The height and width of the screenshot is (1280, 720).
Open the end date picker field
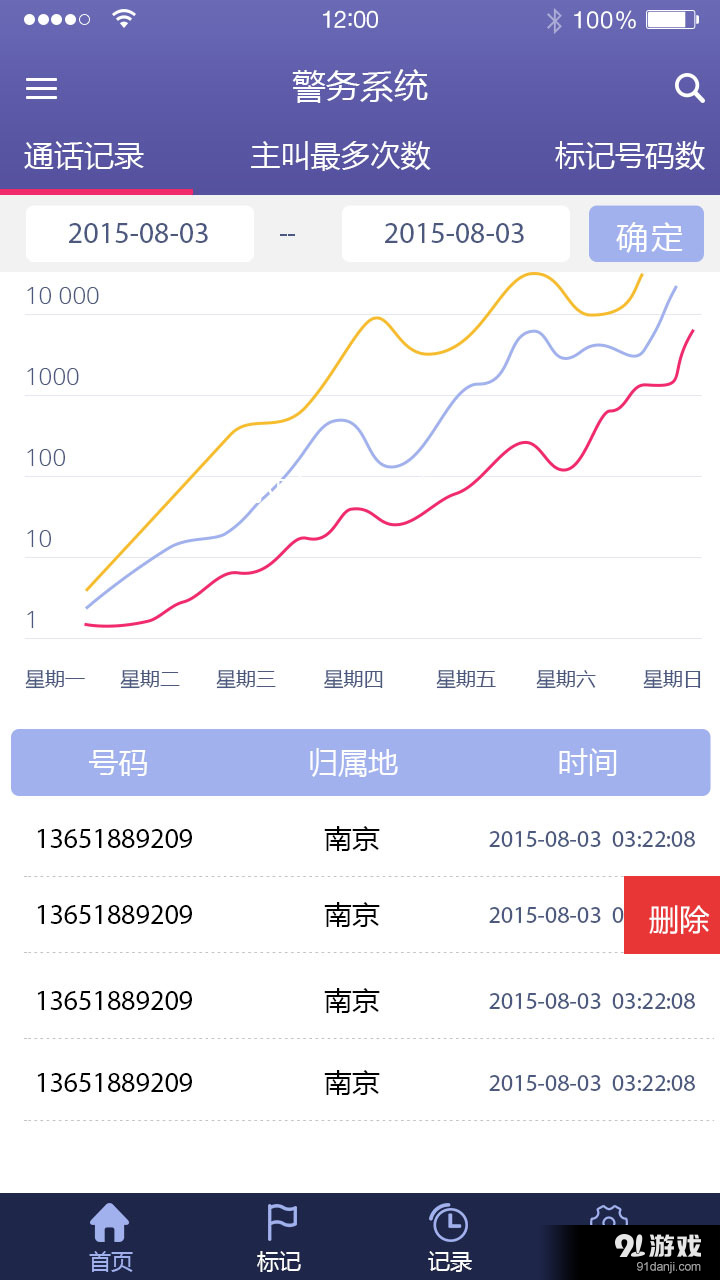(455, 233)
